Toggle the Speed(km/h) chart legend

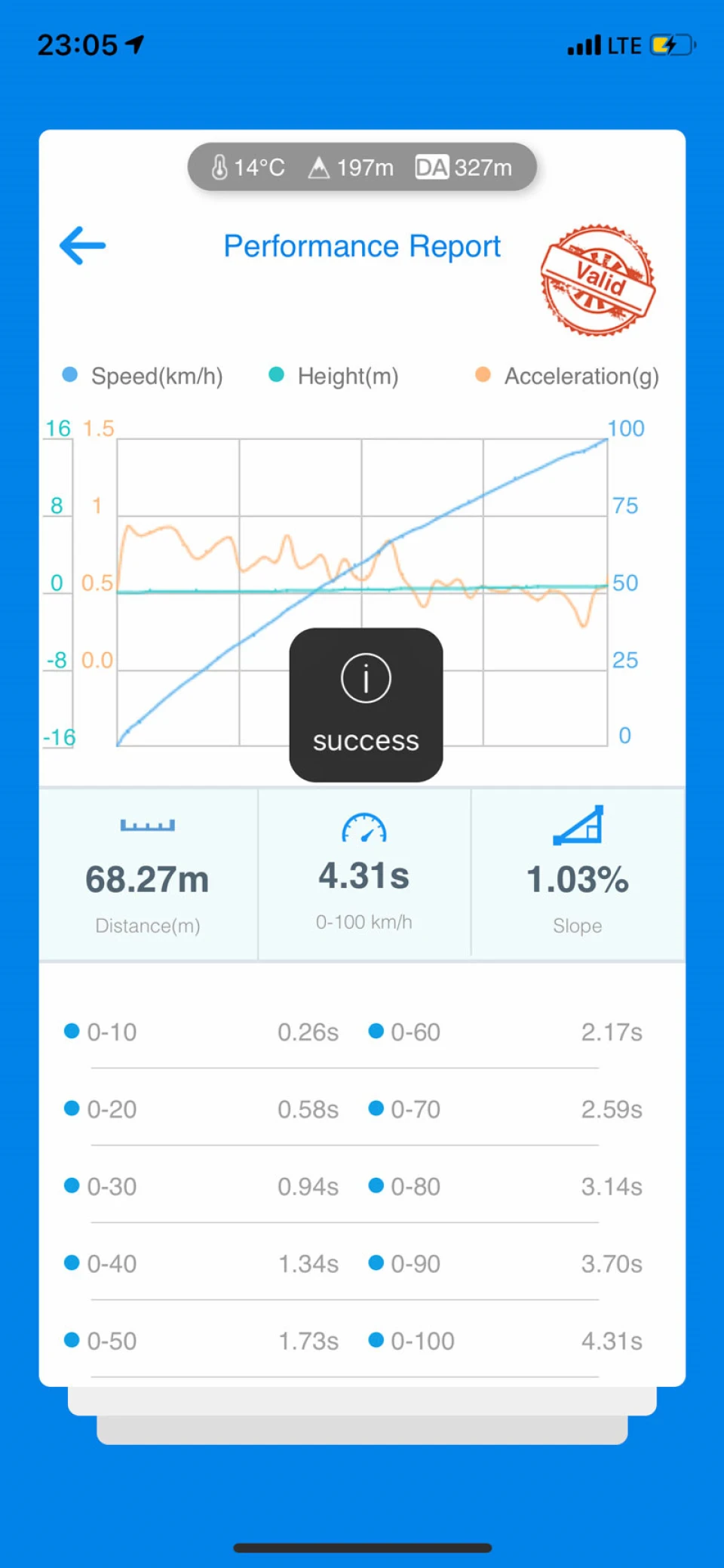tap(143, 376)
